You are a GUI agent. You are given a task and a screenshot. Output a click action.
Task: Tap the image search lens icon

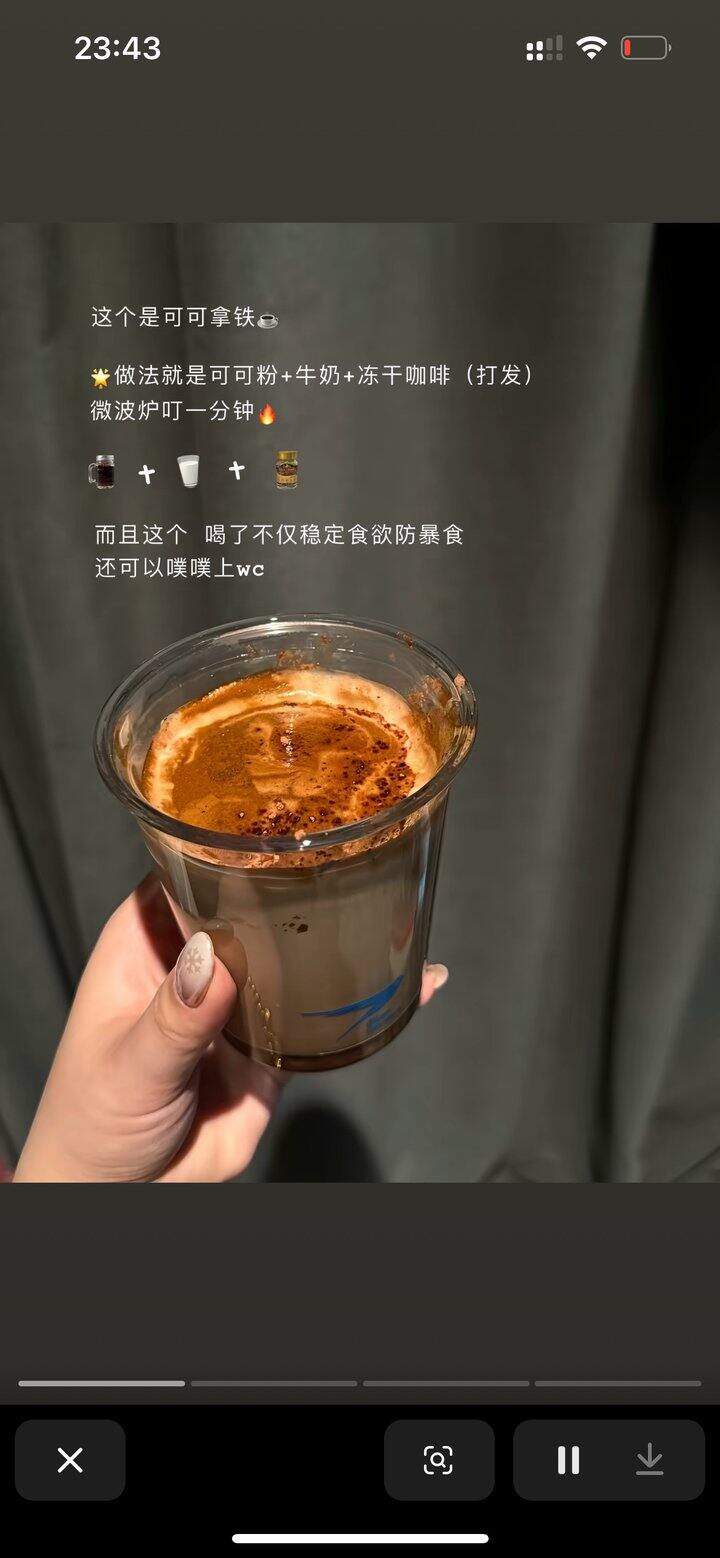pyautogui.click(x=438, y=1460)
